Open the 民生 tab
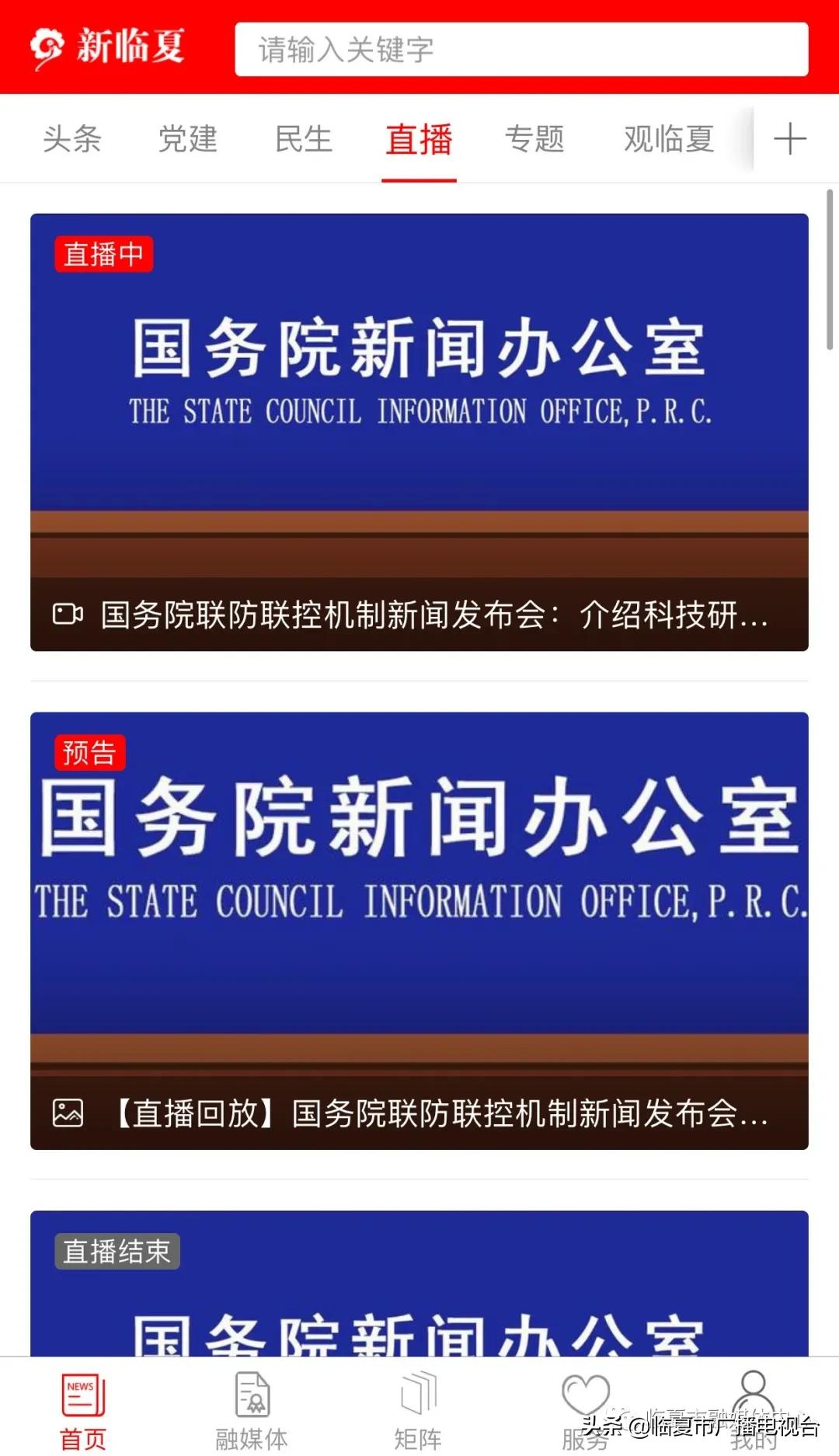The image size is (839, 1456). [303, 140]
